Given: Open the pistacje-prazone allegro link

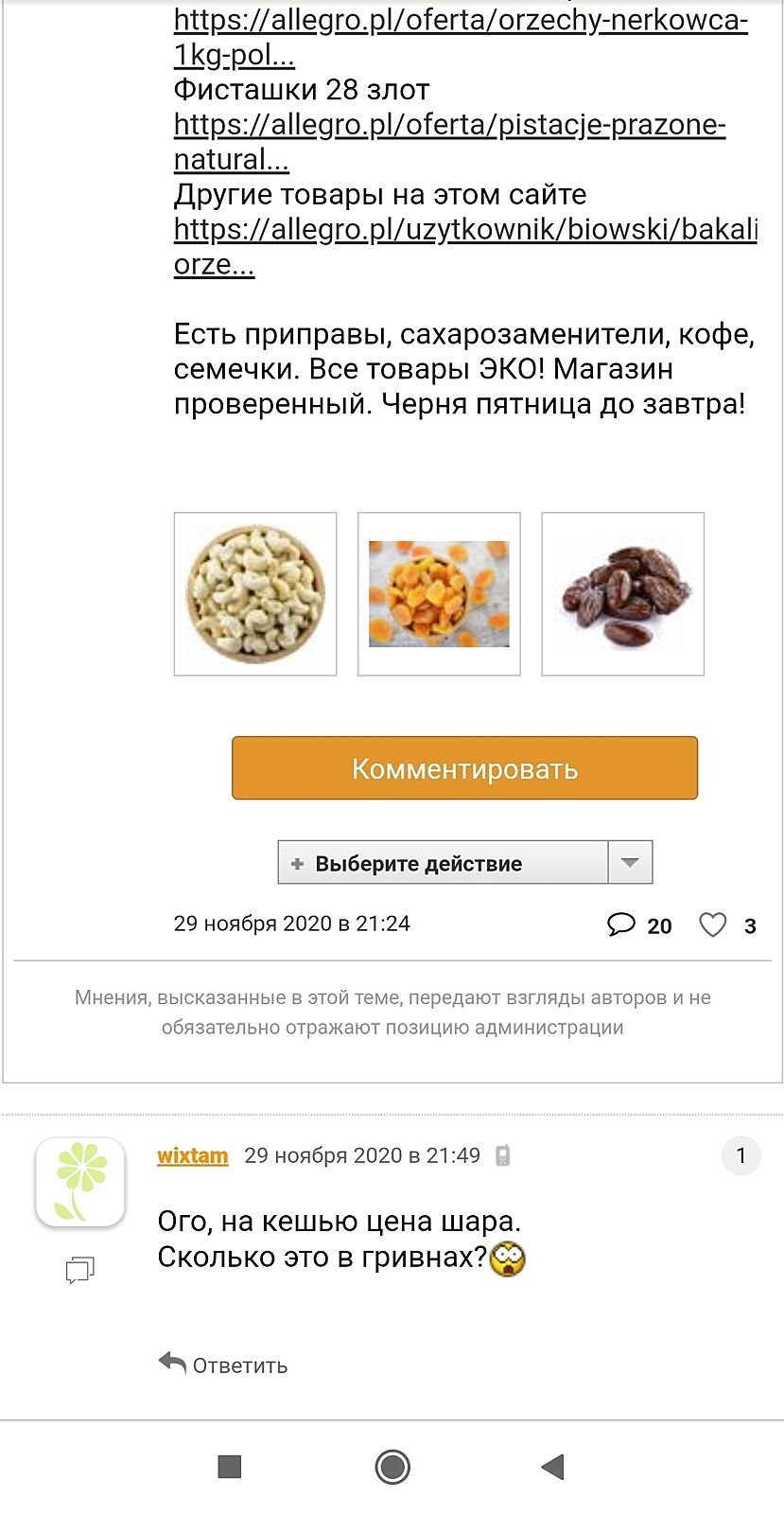Looking at the screenshot, I should 449,125.
